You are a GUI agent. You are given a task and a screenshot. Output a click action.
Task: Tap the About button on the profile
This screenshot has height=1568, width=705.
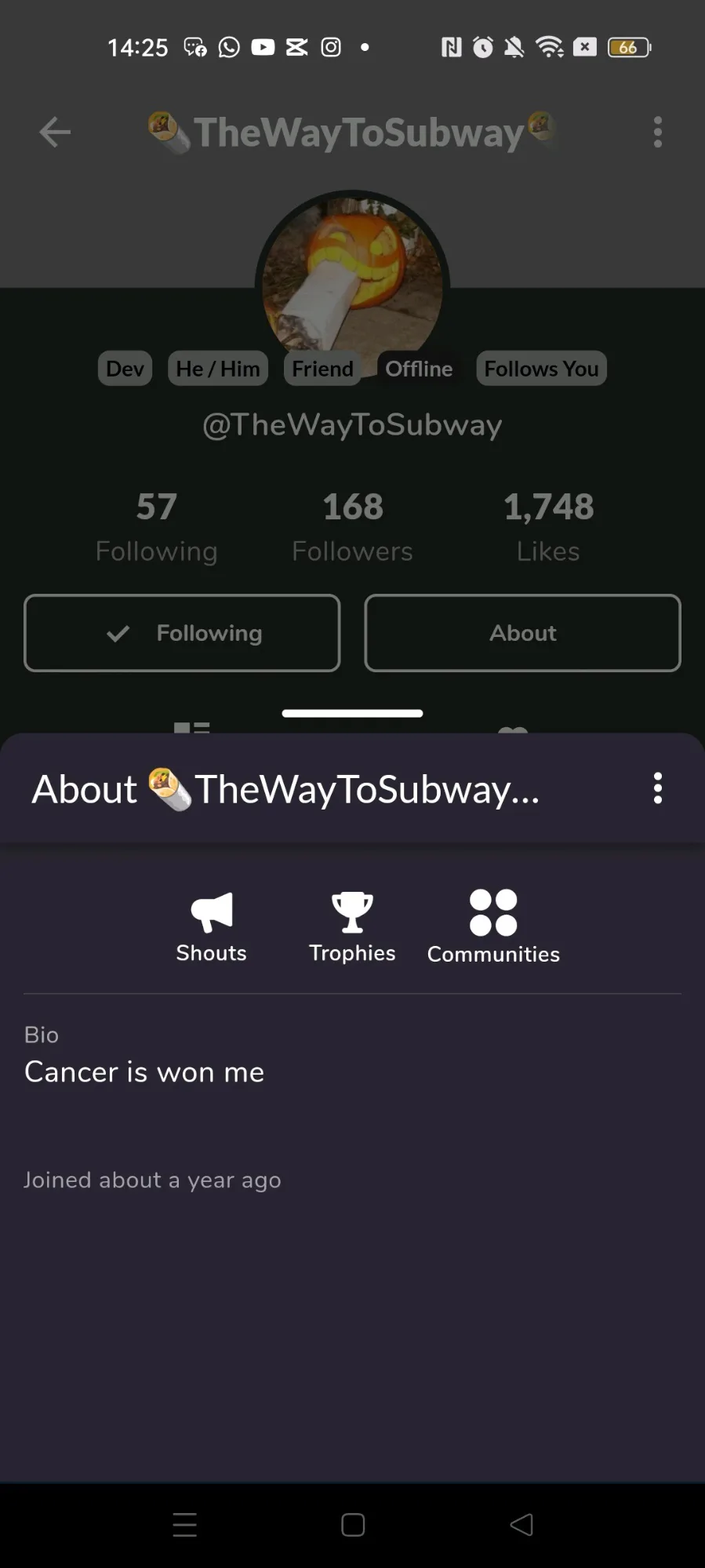(522, 633)
